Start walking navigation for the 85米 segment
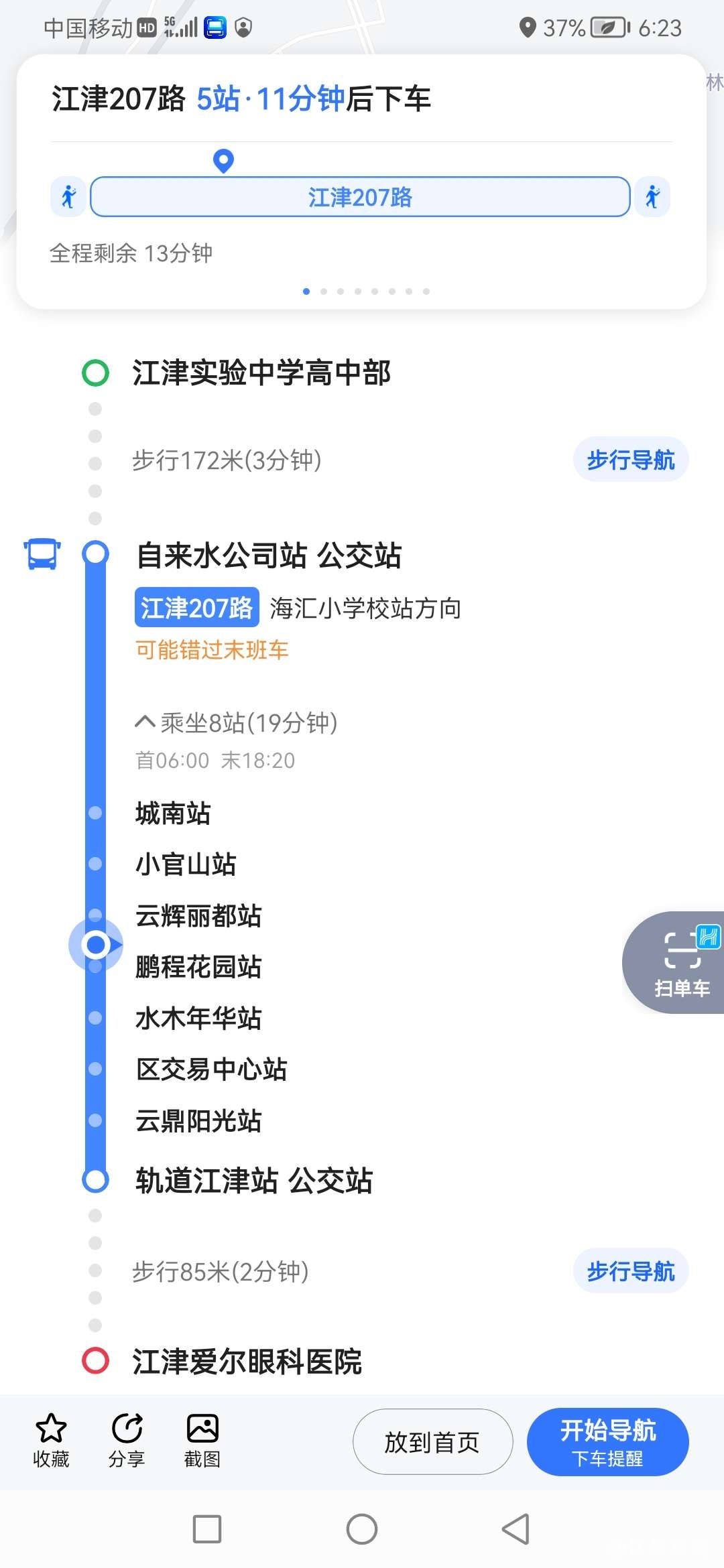The width and height of the screenshot is (724, 1568). [x=630, y=1270]
